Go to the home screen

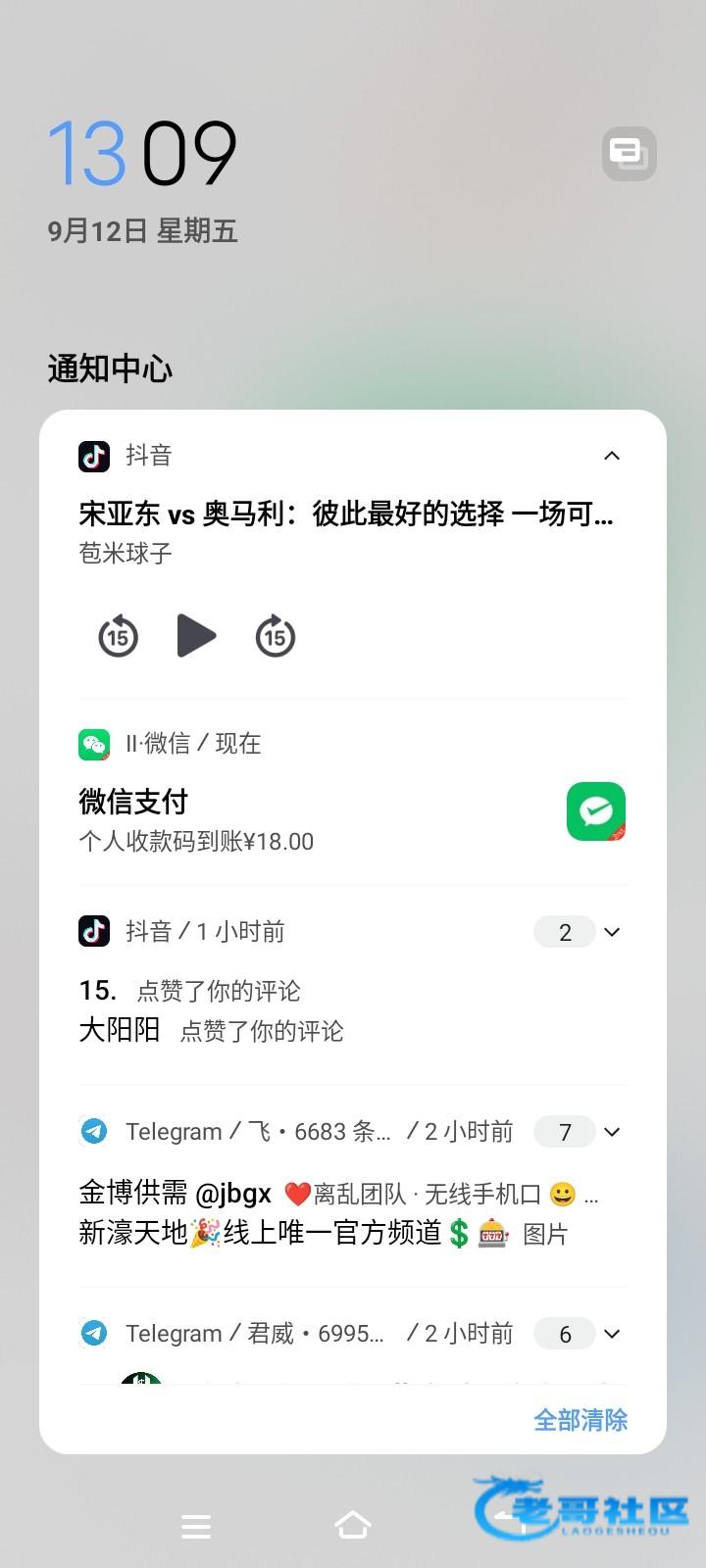tap(353, 1525)
